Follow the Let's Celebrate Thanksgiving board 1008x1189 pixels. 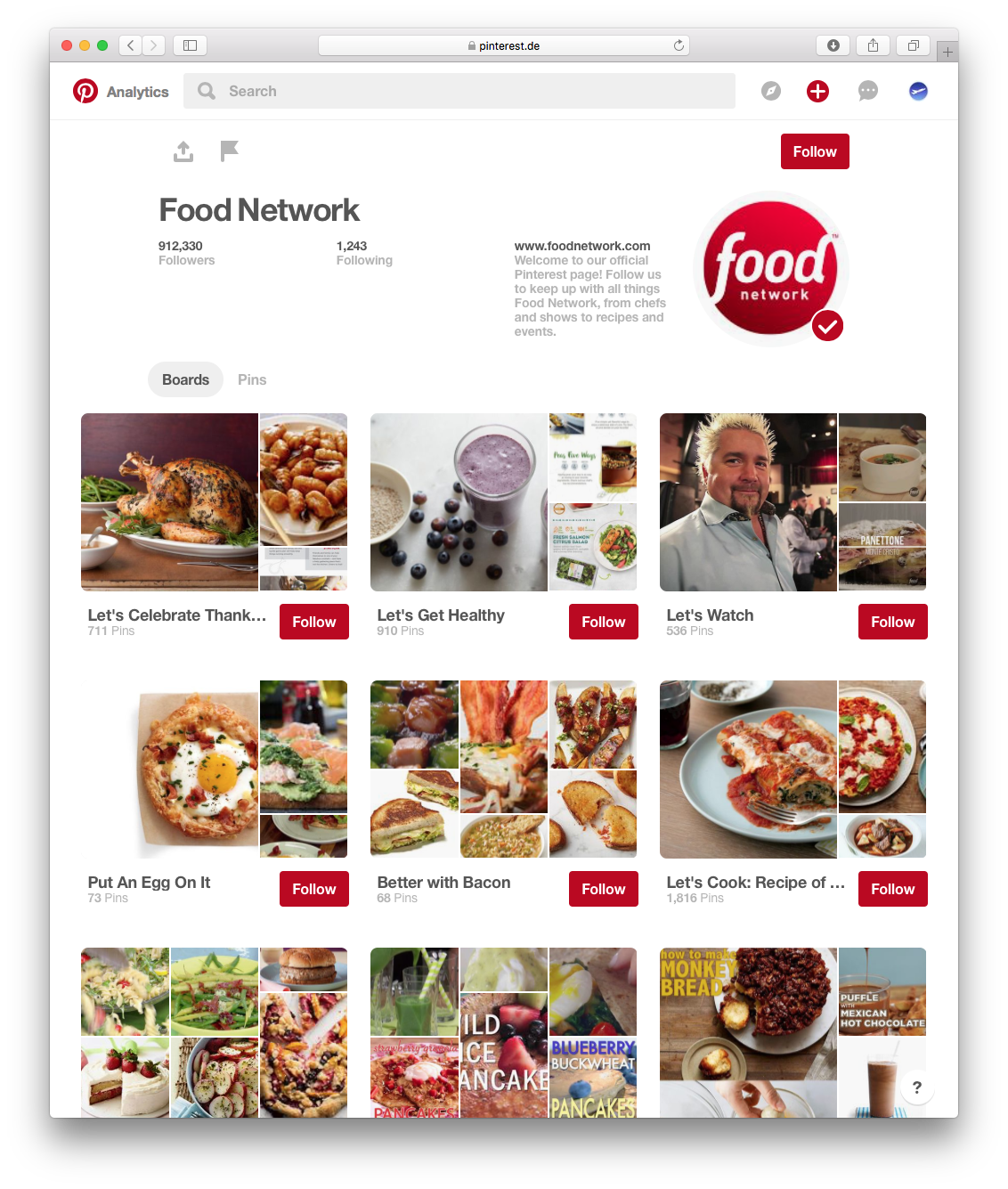coord(313,622)
